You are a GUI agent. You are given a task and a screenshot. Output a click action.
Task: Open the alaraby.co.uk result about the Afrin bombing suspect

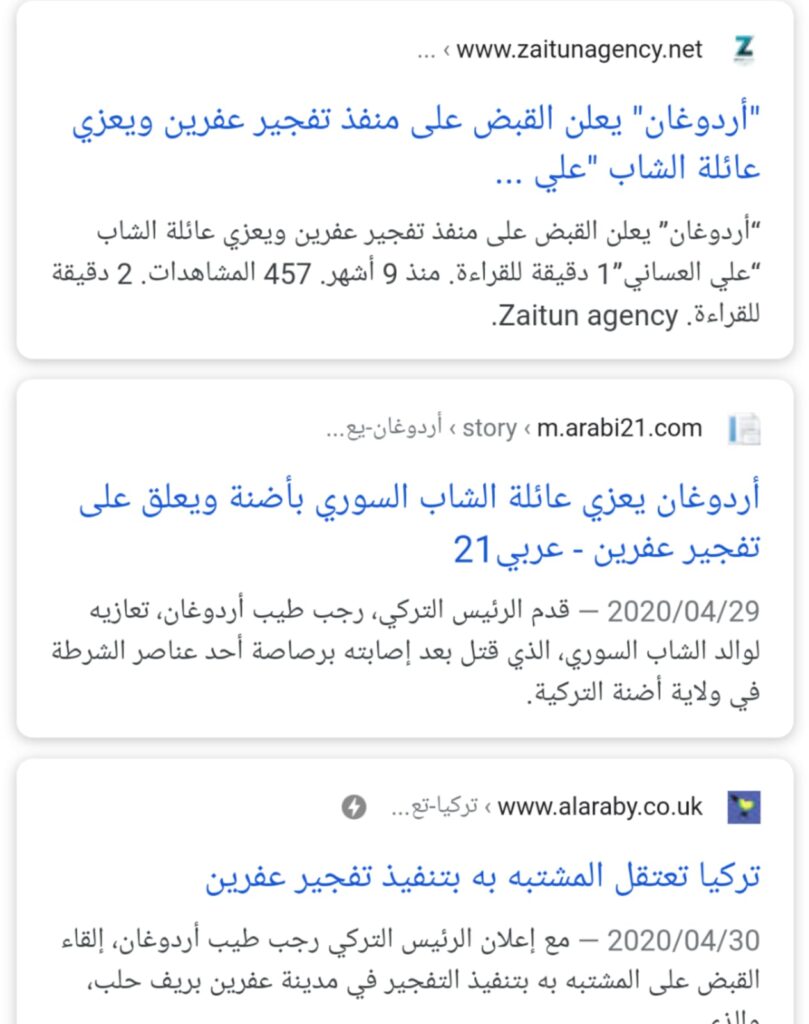[483, 877]
